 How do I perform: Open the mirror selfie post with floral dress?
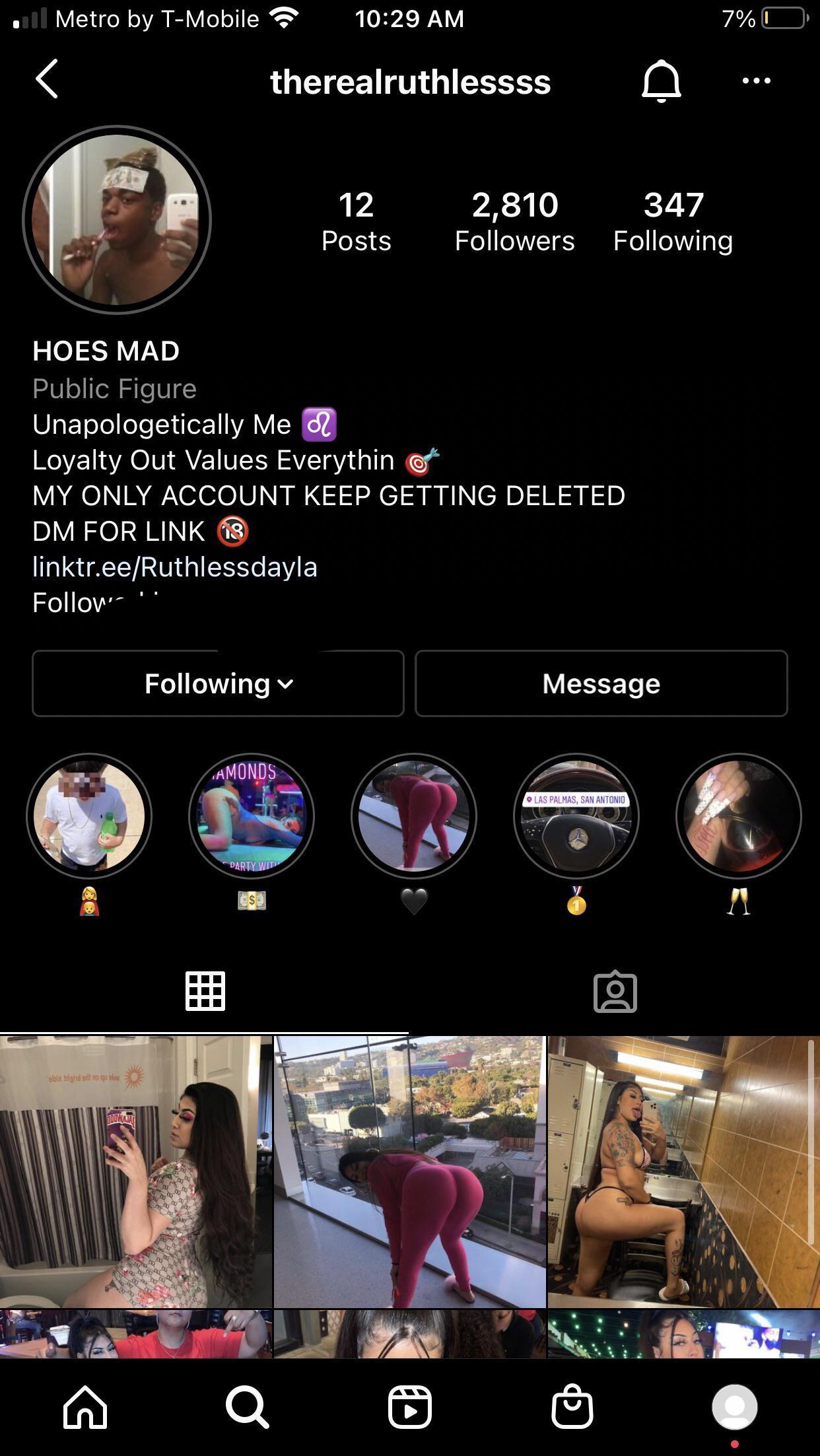pyautogui.click(x=135, y=1171)
